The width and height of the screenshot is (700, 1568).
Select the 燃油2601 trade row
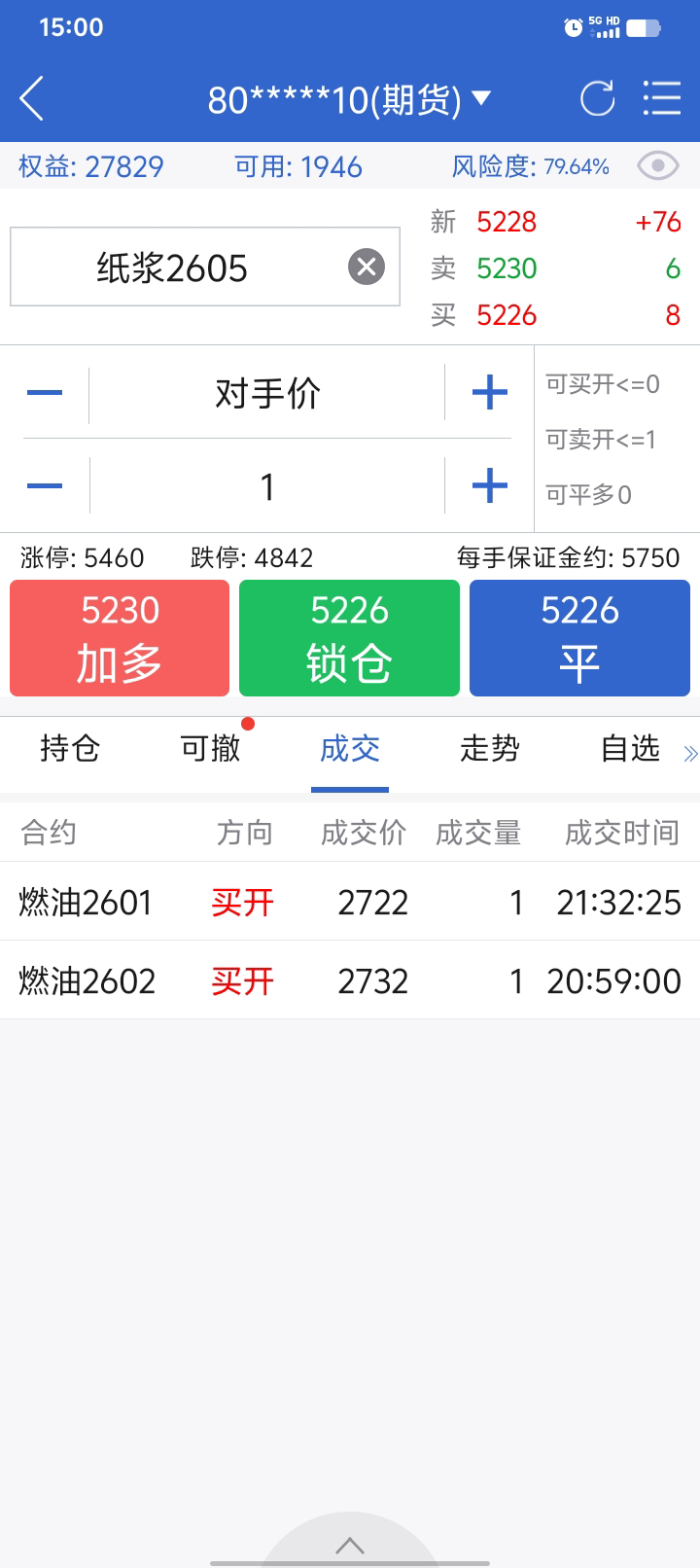click(350, 902)
